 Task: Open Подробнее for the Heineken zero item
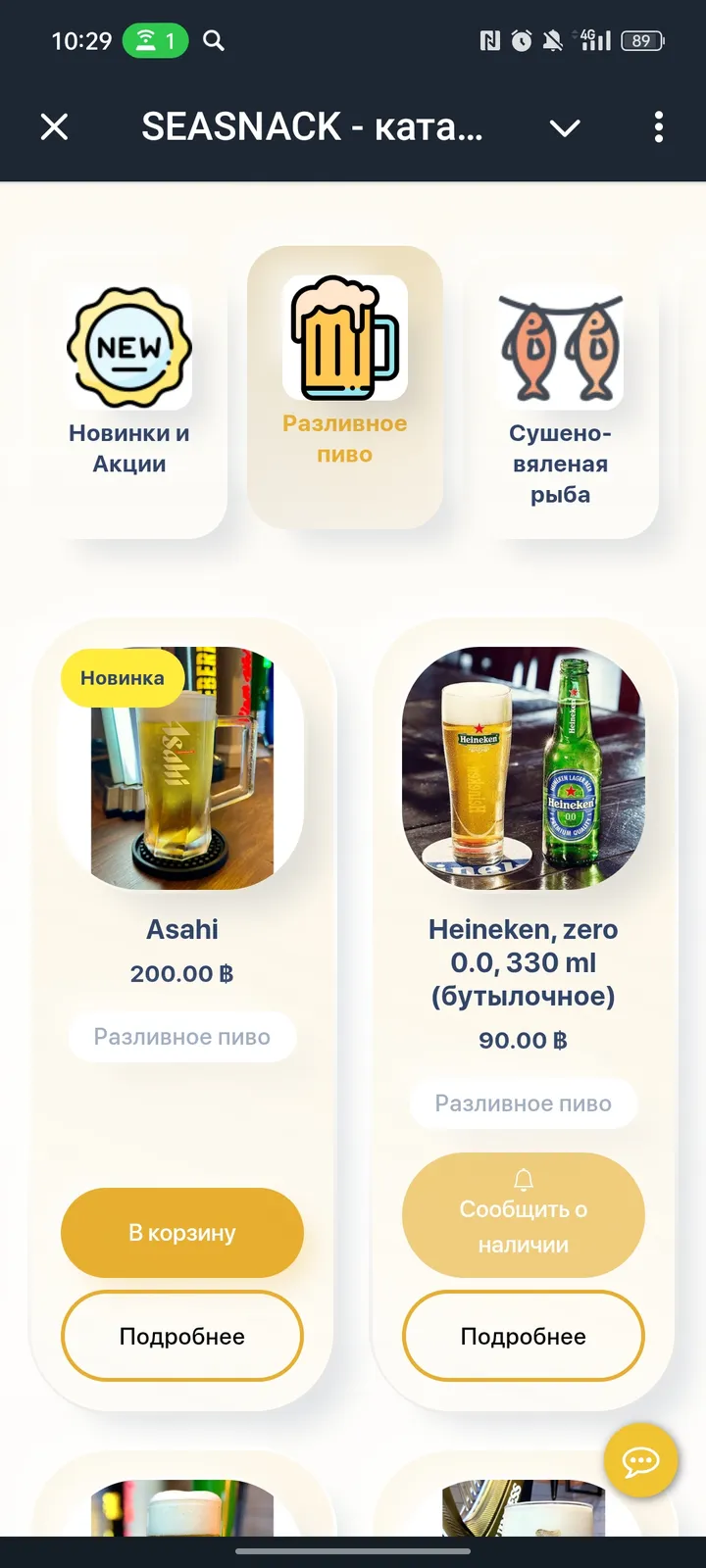click(524, 1336)
